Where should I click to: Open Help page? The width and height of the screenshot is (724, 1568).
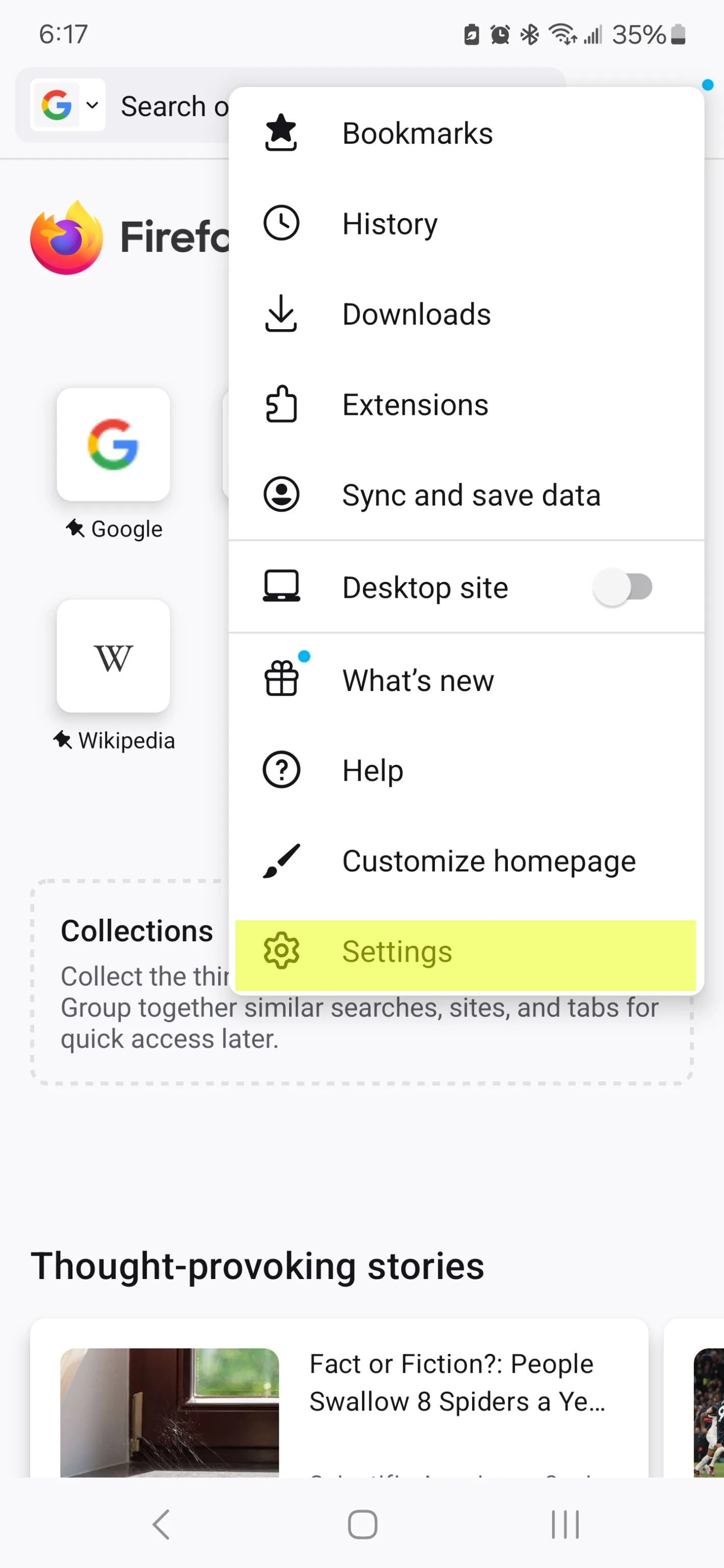point(373,770)
